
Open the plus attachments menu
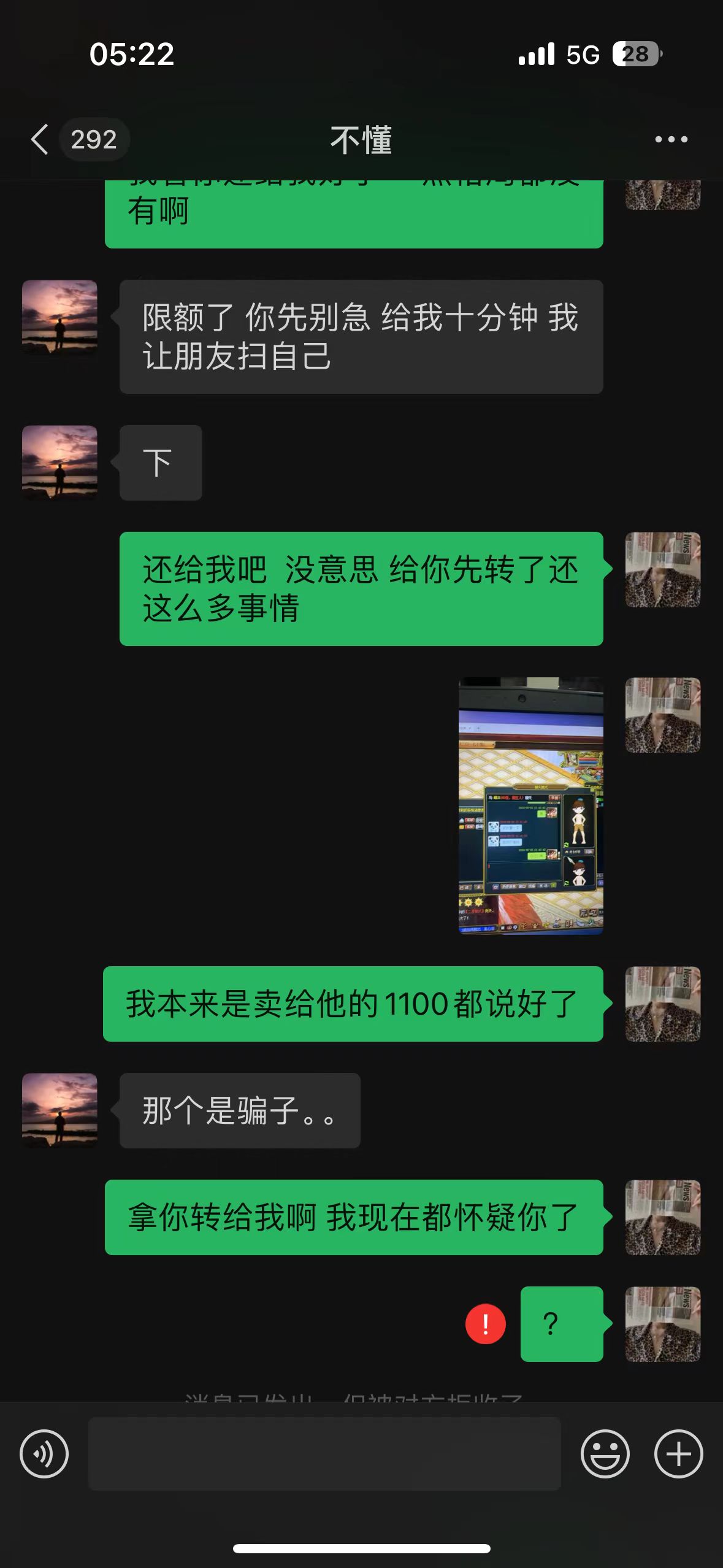[x=678, y=1453]
